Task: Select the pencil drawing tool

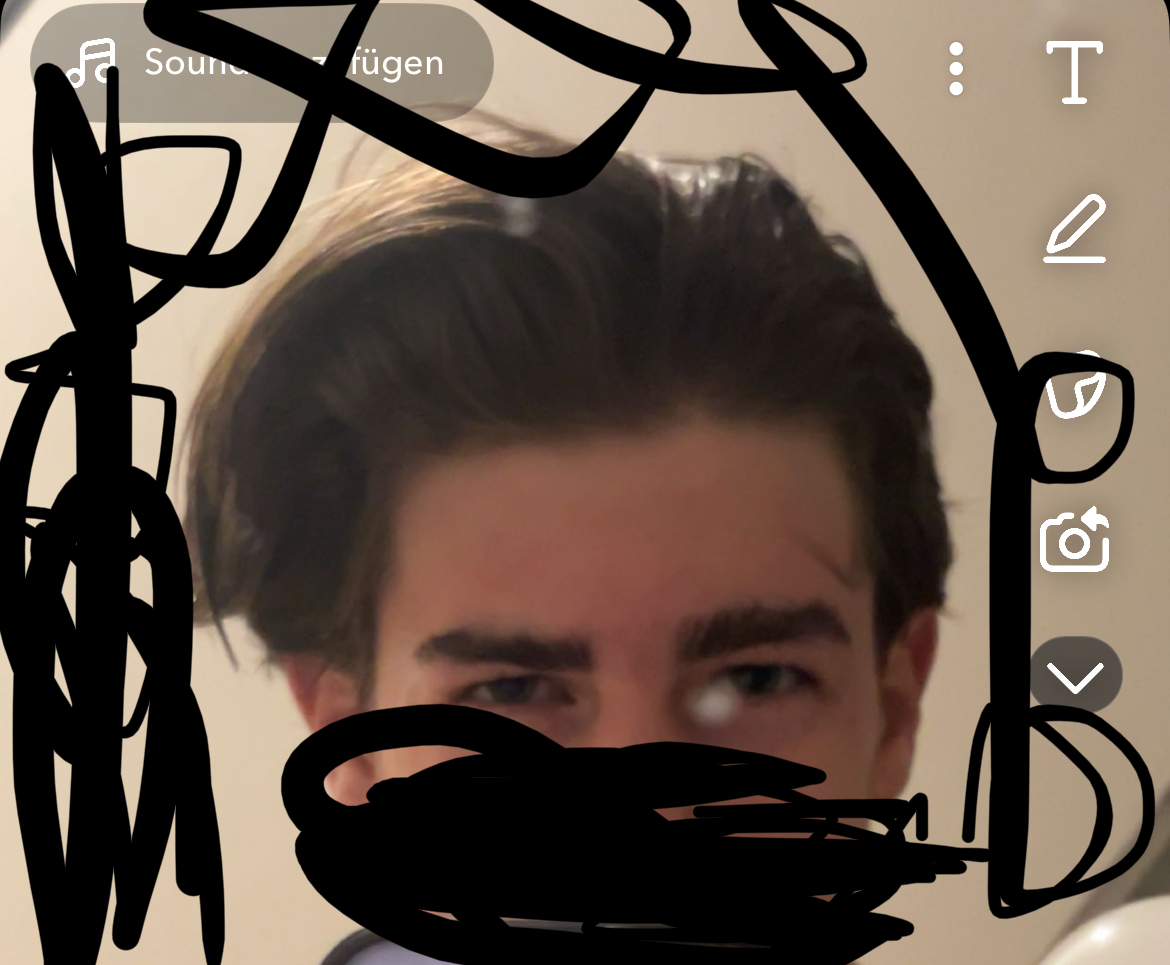Action: 1075,229
